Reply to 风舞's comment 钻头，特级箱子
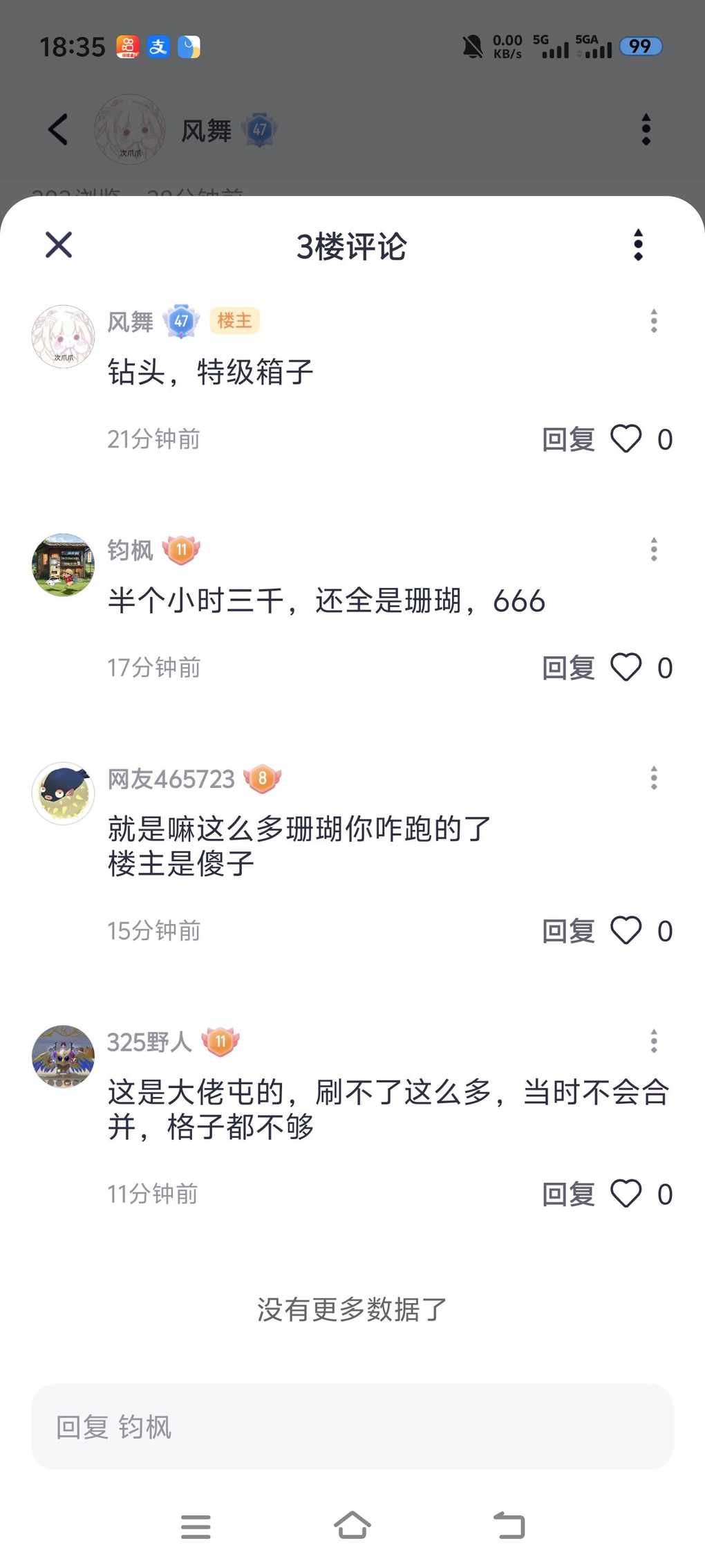 tap(568, 439)
